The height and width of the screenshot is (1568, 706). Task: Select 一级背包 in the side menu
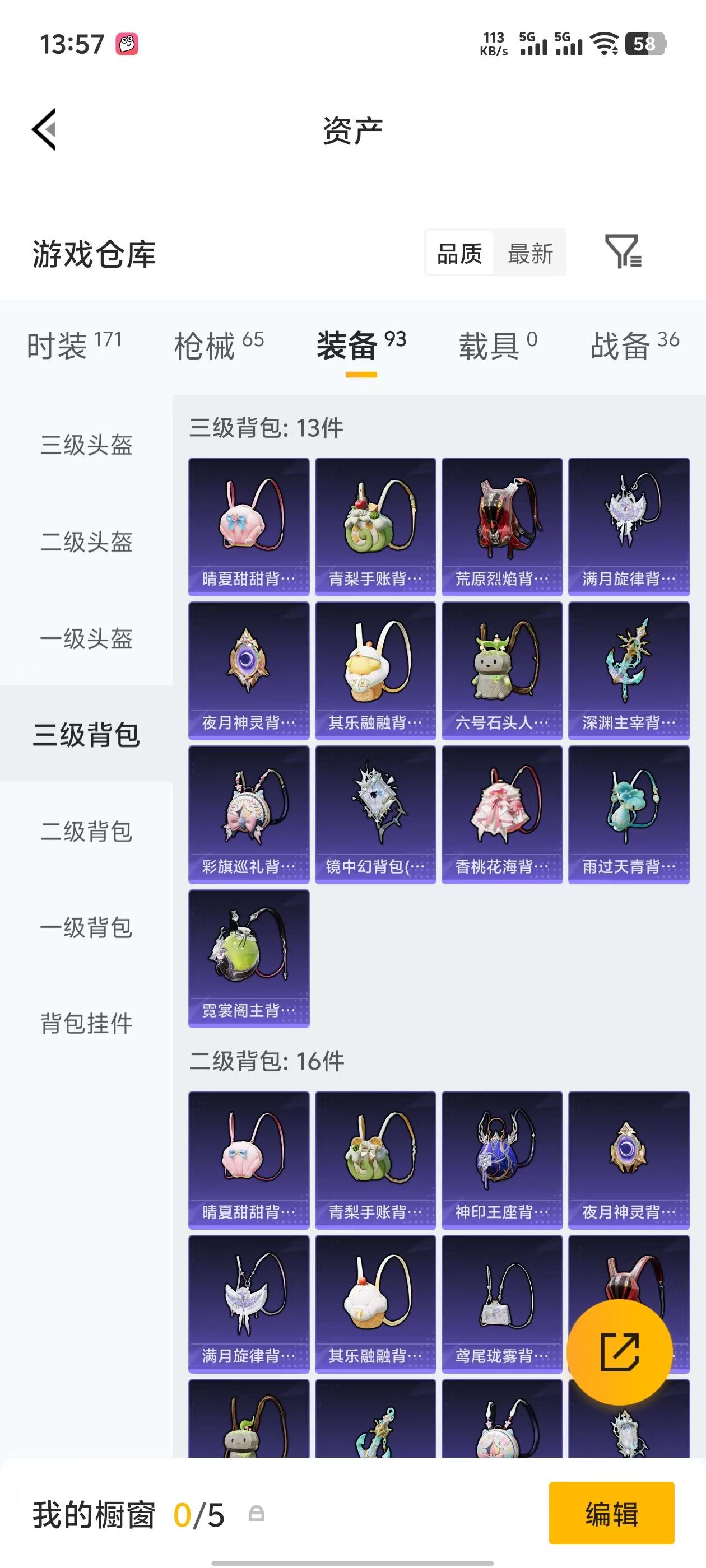click(x=86, y=928)
